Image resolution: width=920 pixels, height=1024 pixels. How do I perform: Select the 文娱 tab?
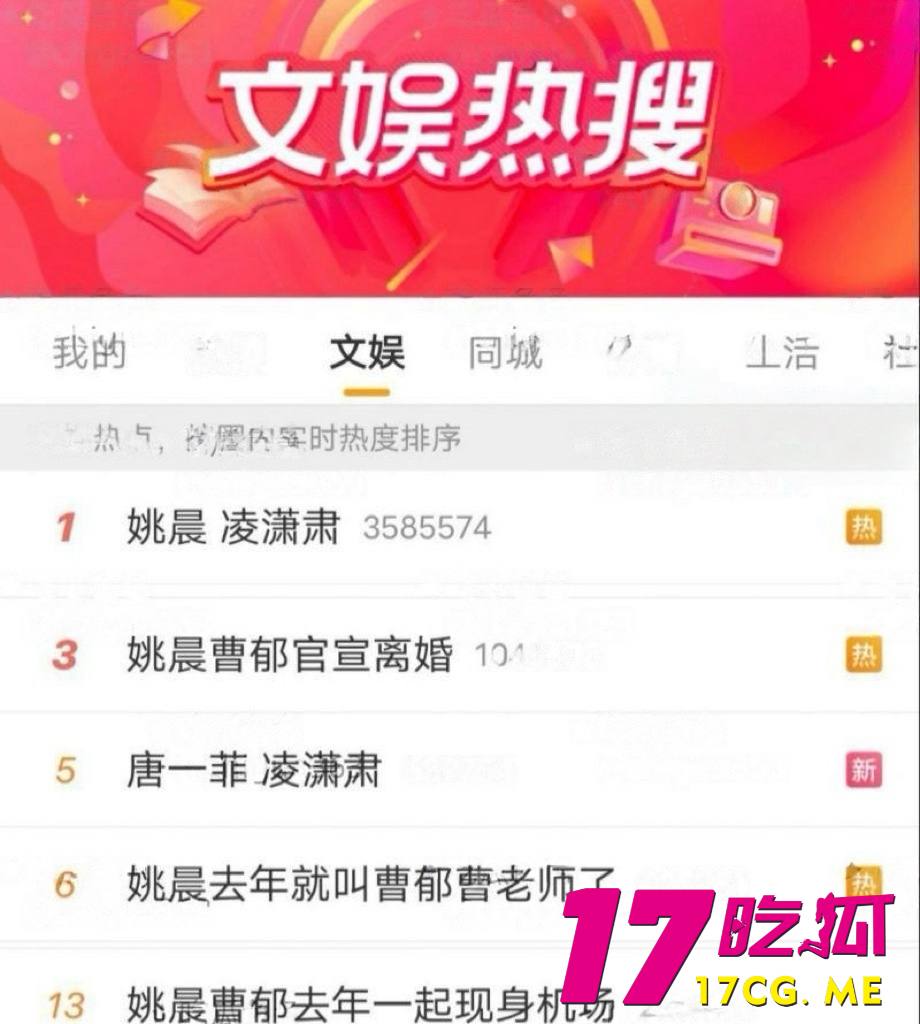(367, 354)
